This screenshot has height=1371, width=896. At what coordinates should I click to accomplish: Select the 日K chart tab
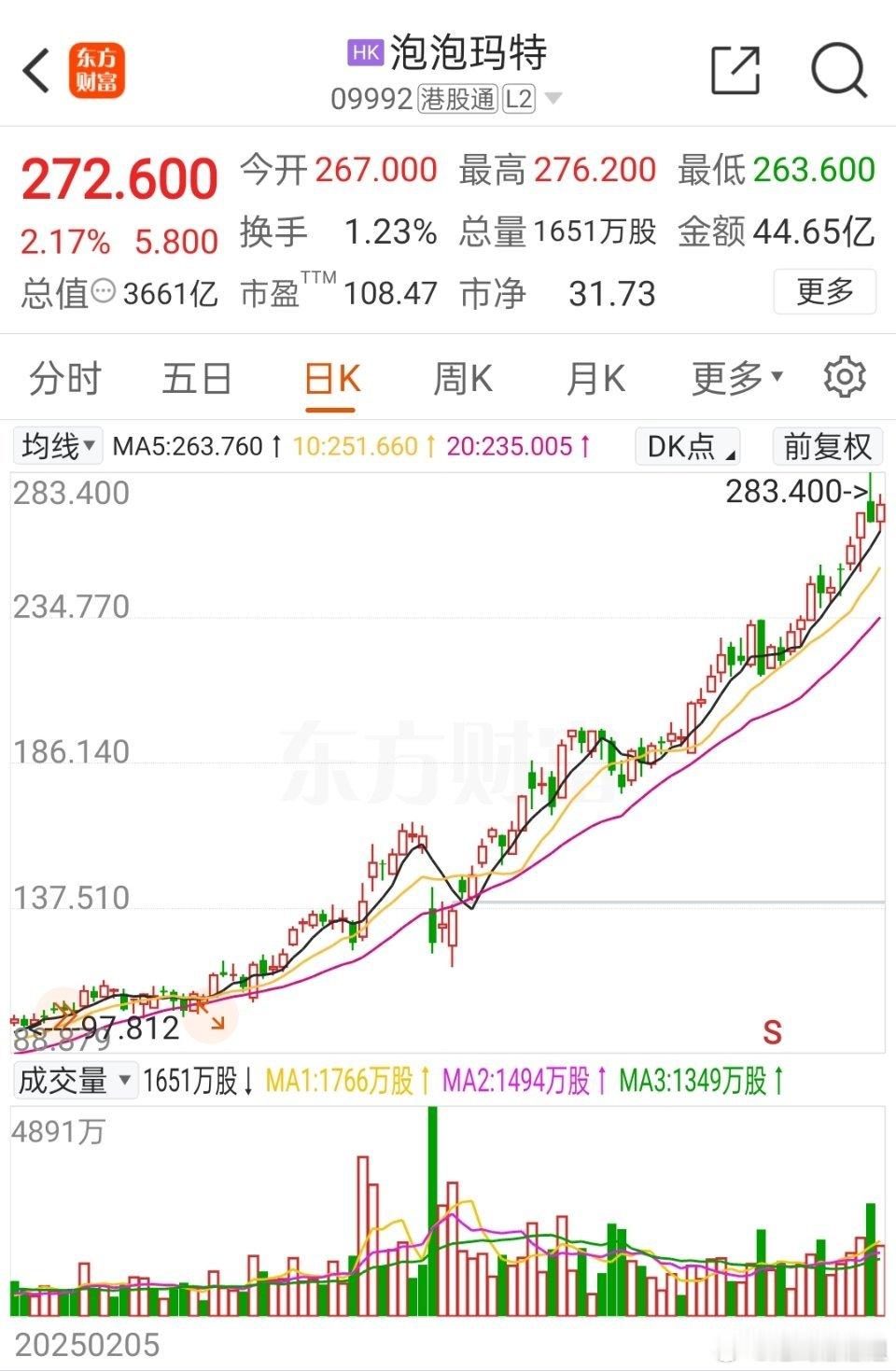point(331,379)
